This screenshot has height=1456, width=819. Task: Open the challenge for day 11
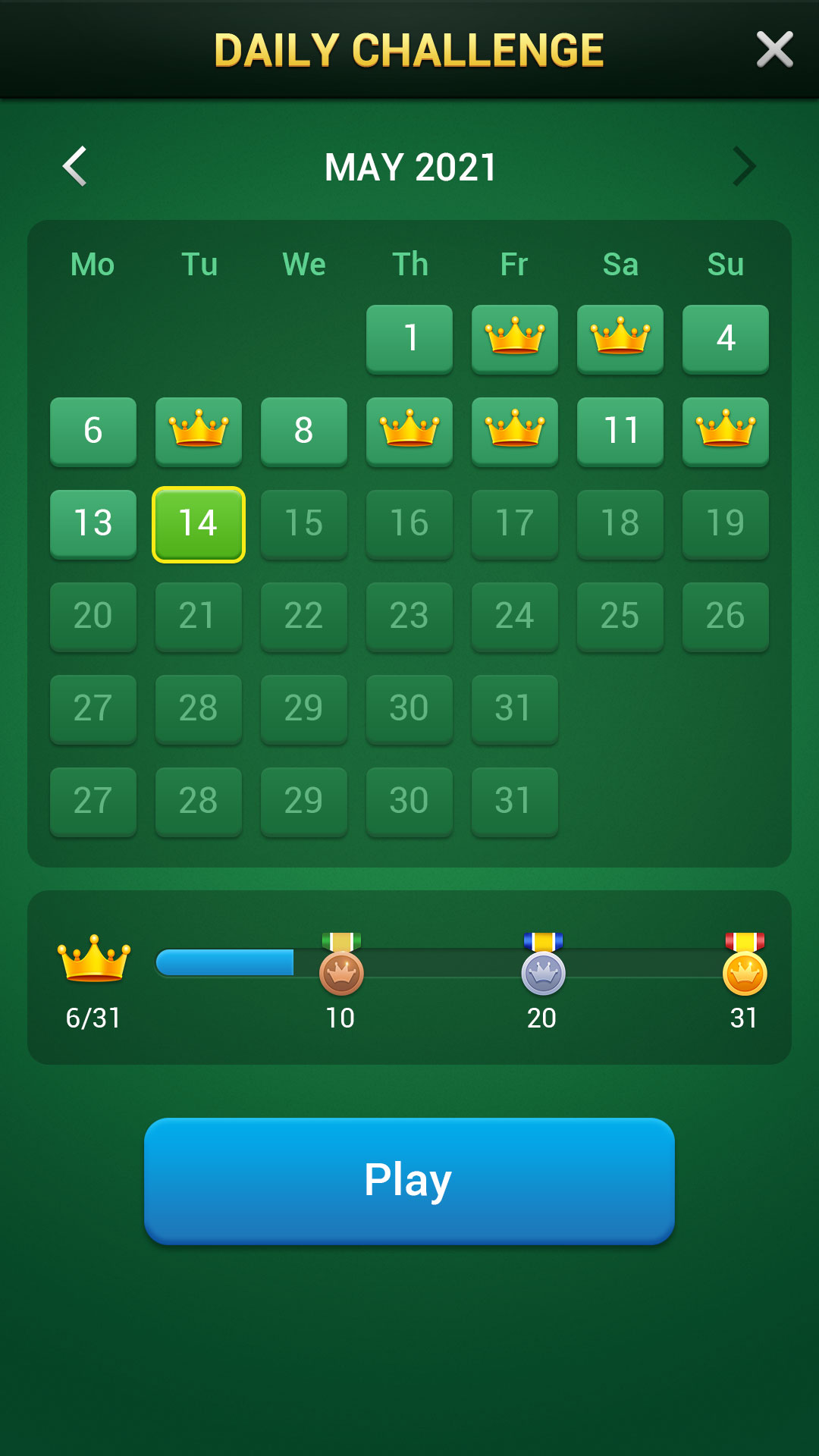(620, 431)
